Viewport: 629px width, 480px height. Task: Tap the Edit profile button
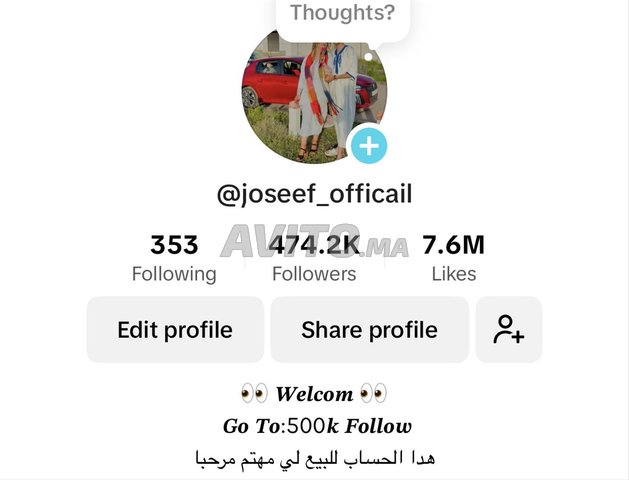point(175,330)
